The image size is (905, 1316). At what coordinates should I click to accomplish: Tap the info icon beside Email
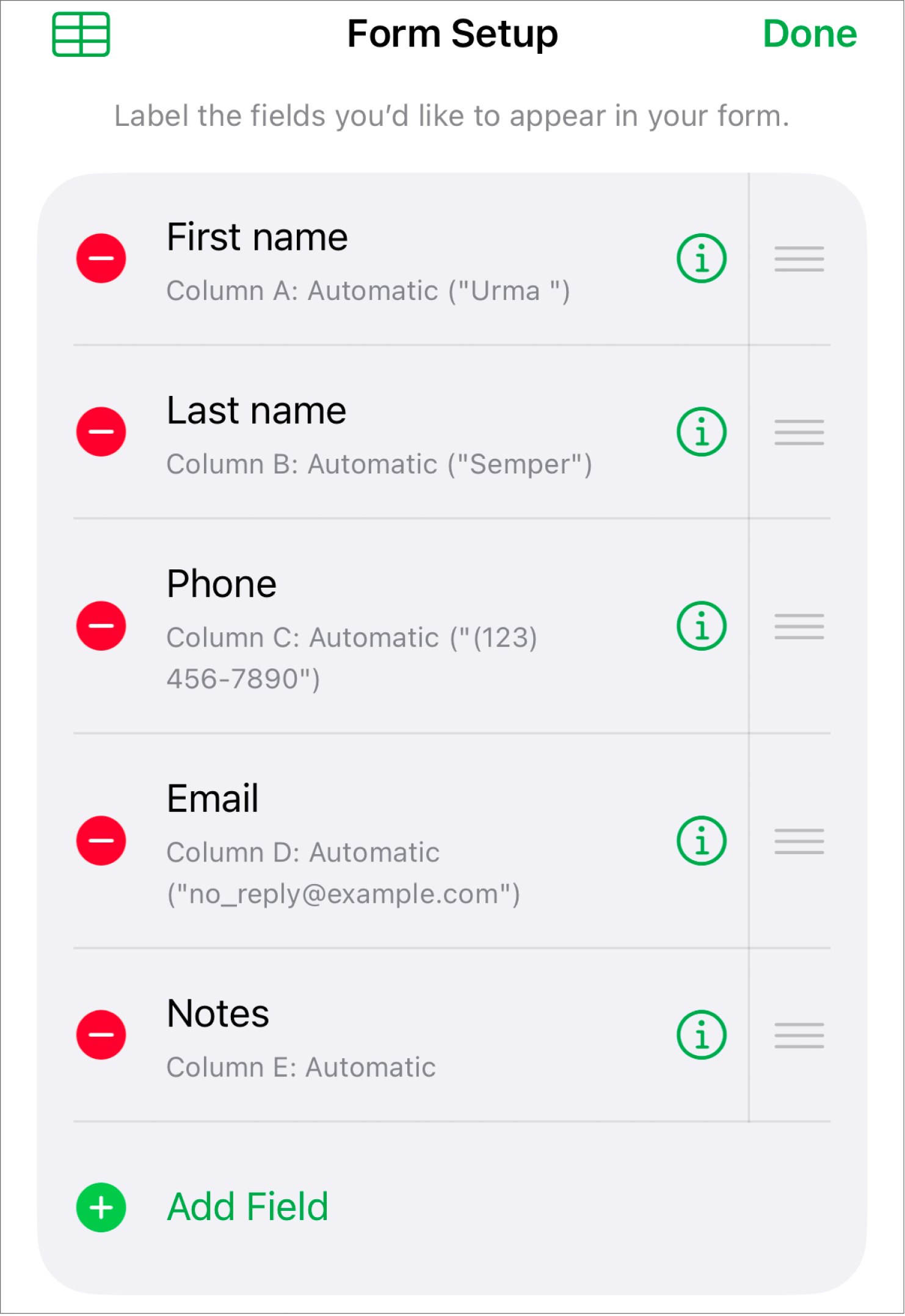coord(701,841)
